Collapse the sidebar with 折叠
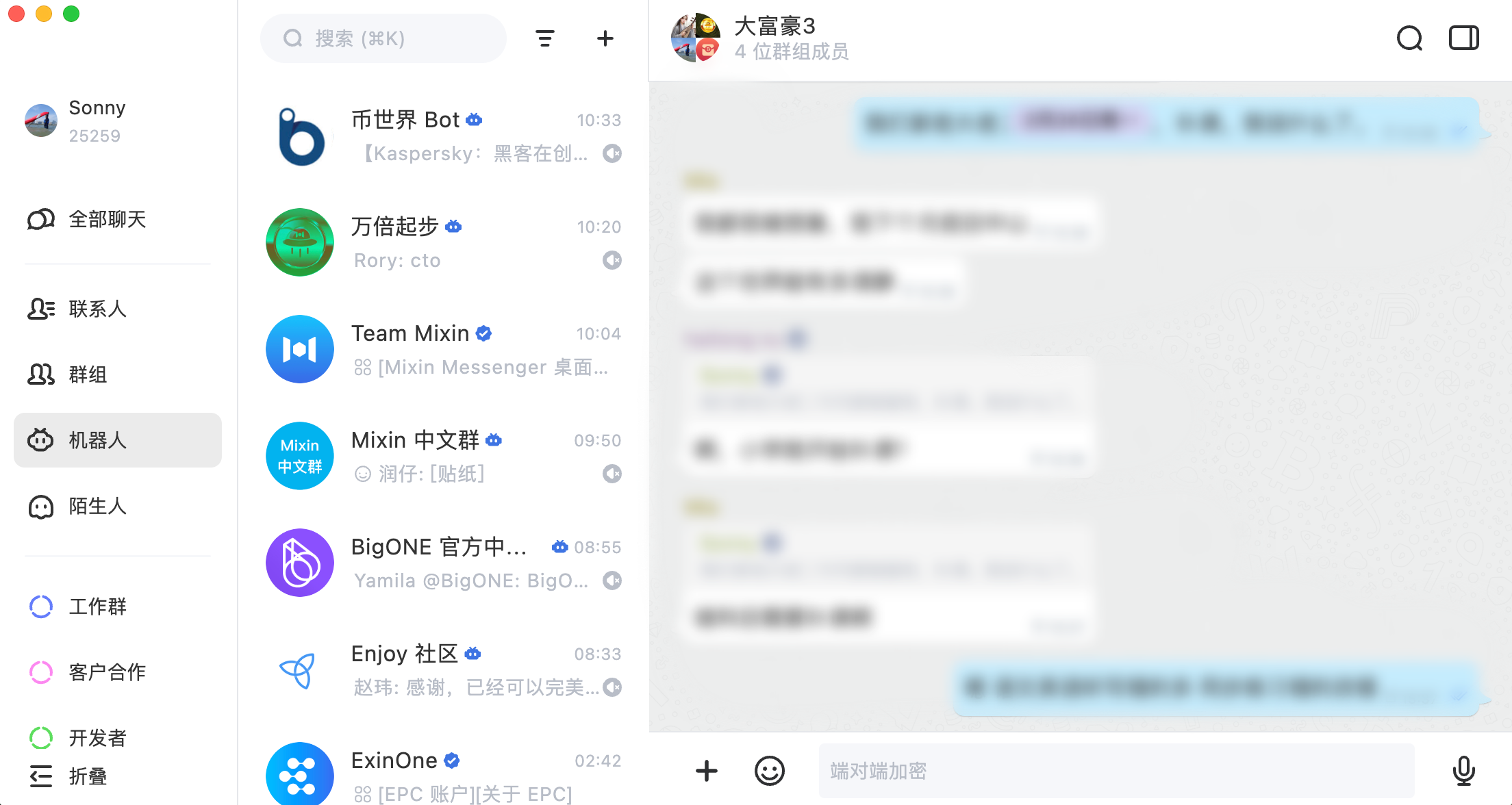Viewport: 1512px width, 805px height. [88, 776]
